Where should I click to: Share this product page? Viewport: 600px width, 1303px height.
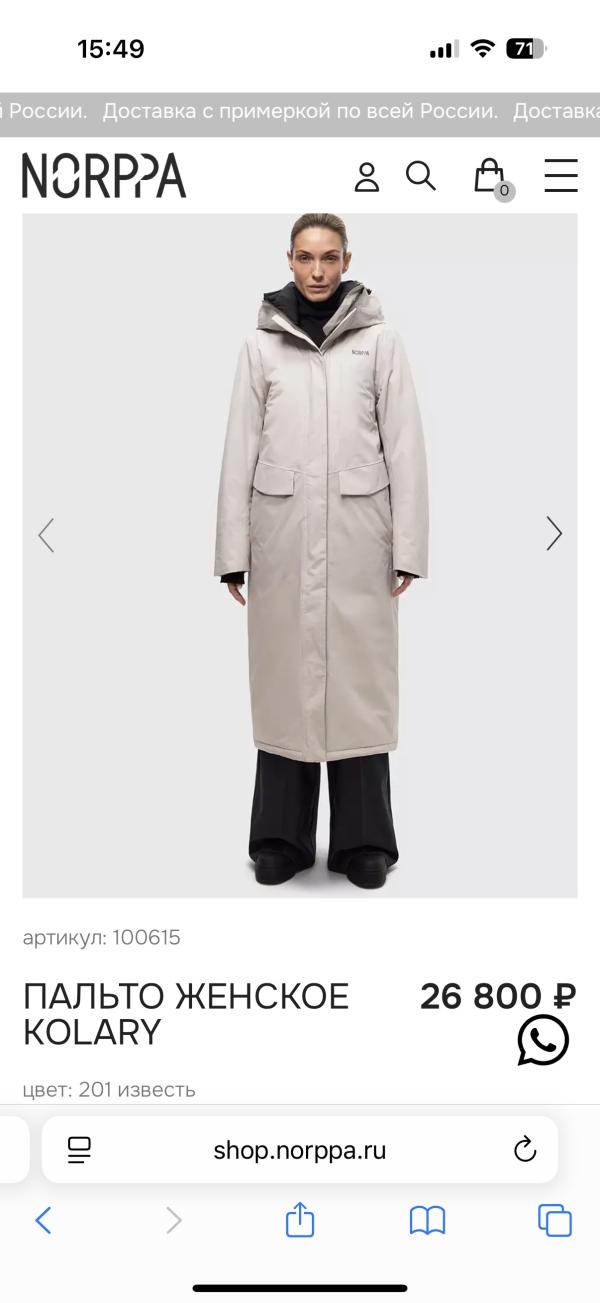coord(300,1220)
